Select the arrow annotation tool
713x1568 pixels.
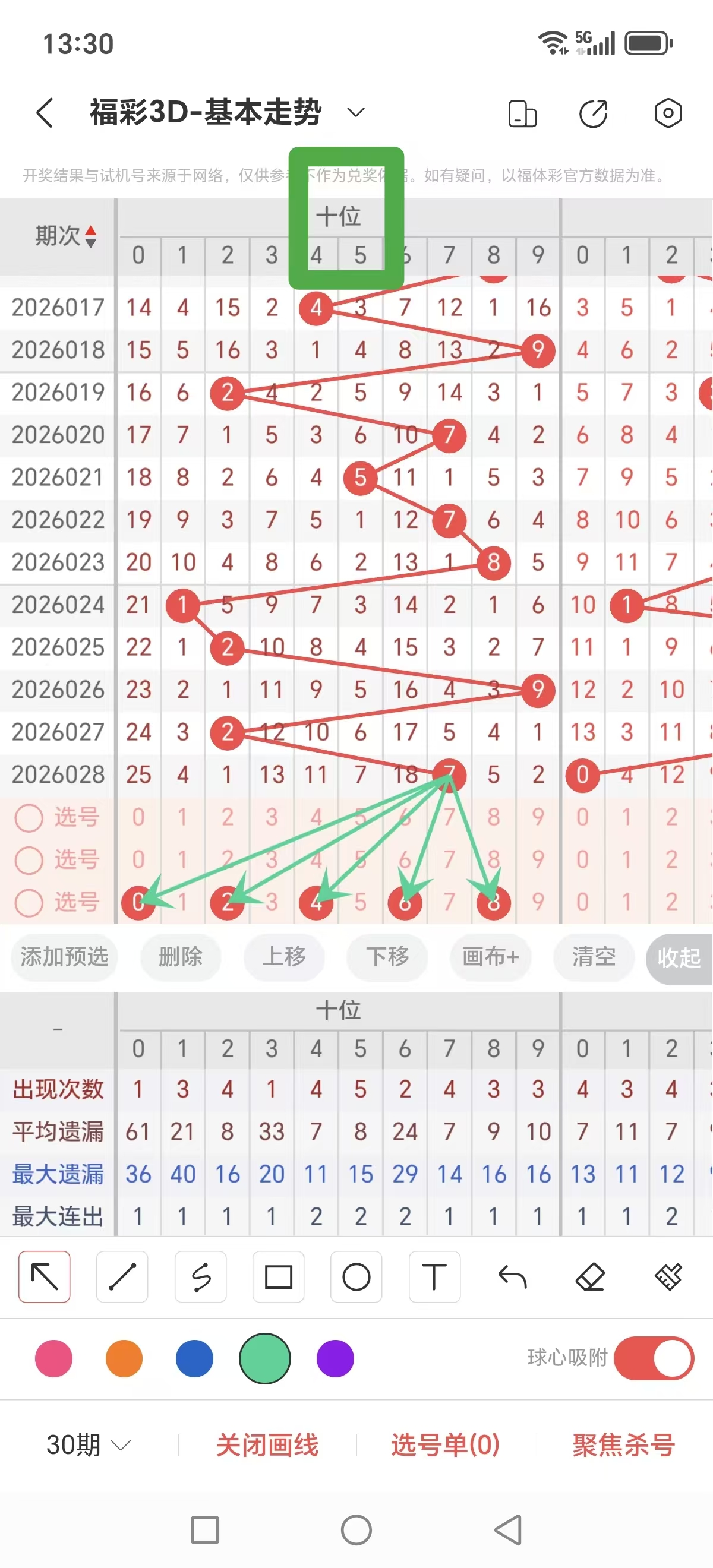click(x=45, y=1278)
